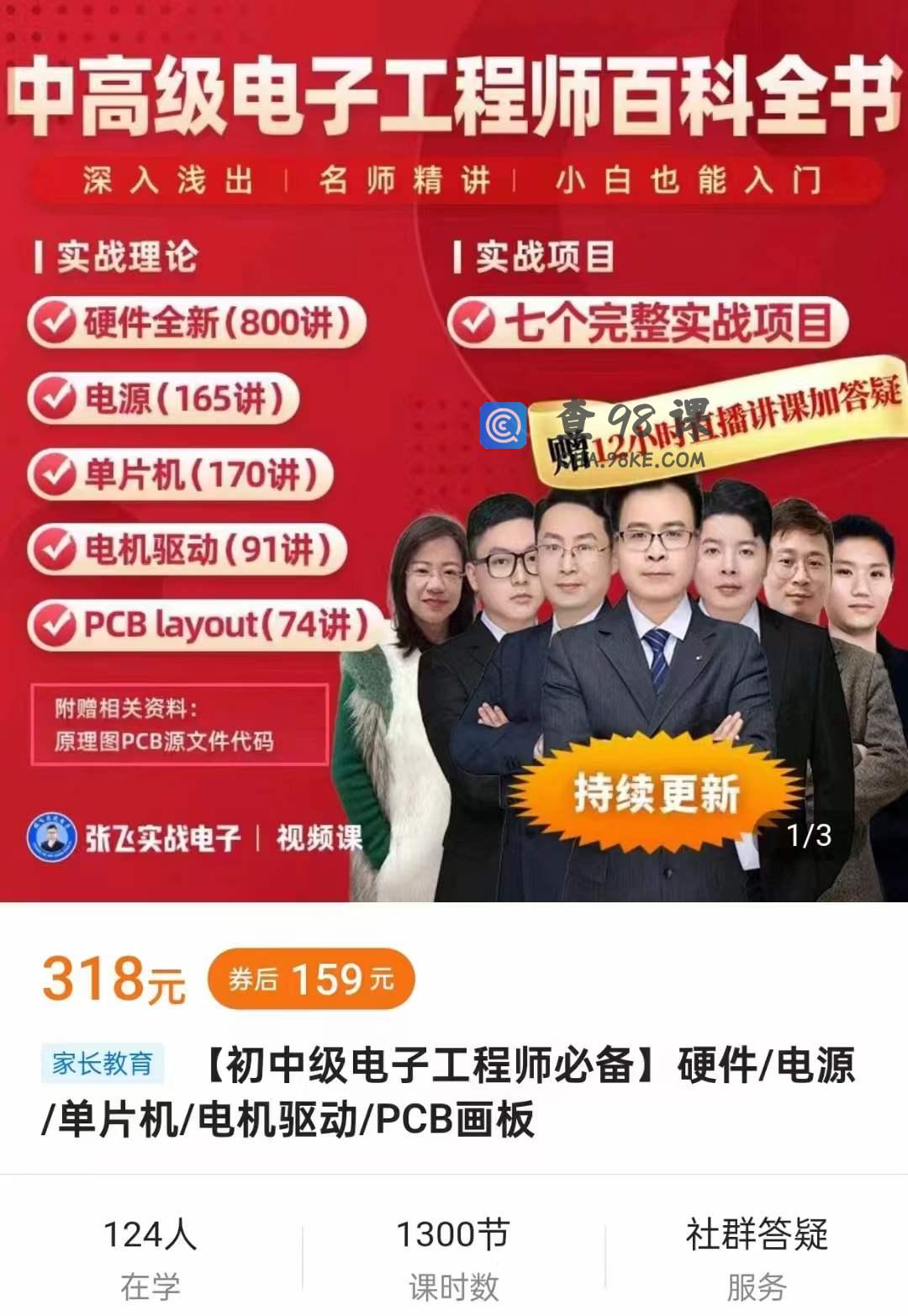This screenshot has width=908, height=1316.
Task: Tap the 券后 159元 coupon button
Action: tap(311, 979)
